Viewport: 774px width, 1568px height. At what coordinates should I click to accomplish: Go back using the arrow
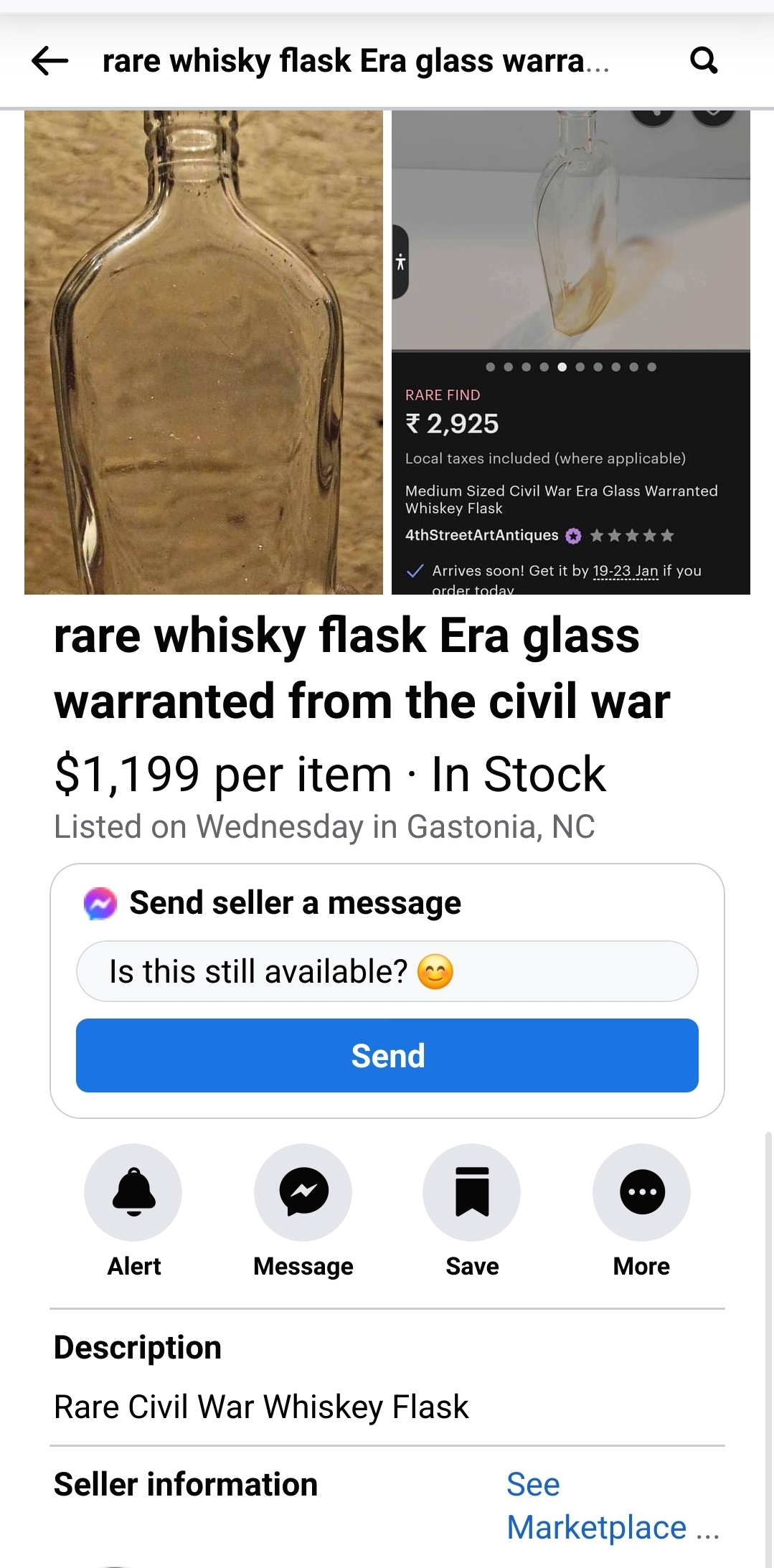(x=50, y=60)
